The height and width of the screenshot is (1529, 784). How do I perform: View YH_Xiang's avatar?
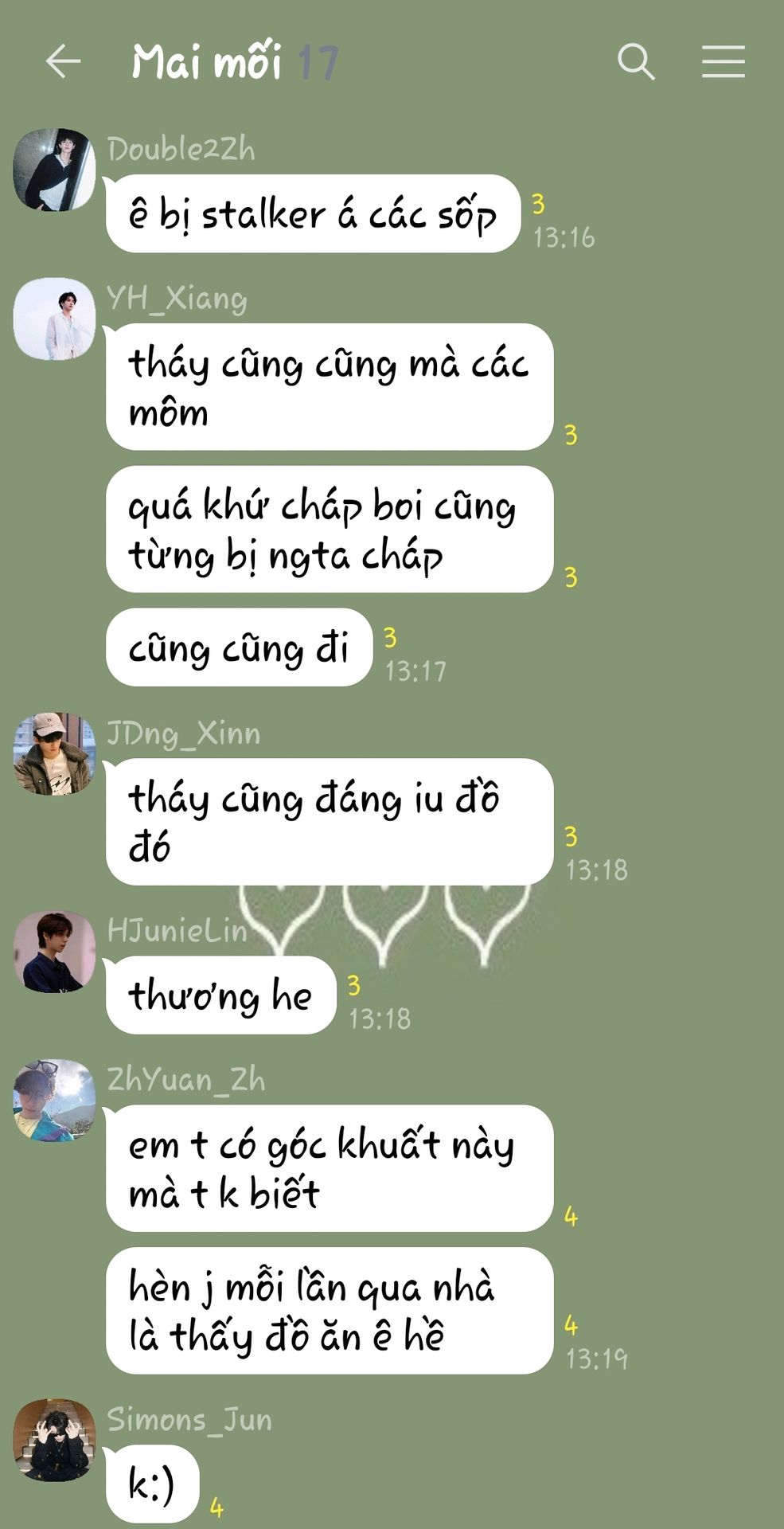(x=54, y=319)
